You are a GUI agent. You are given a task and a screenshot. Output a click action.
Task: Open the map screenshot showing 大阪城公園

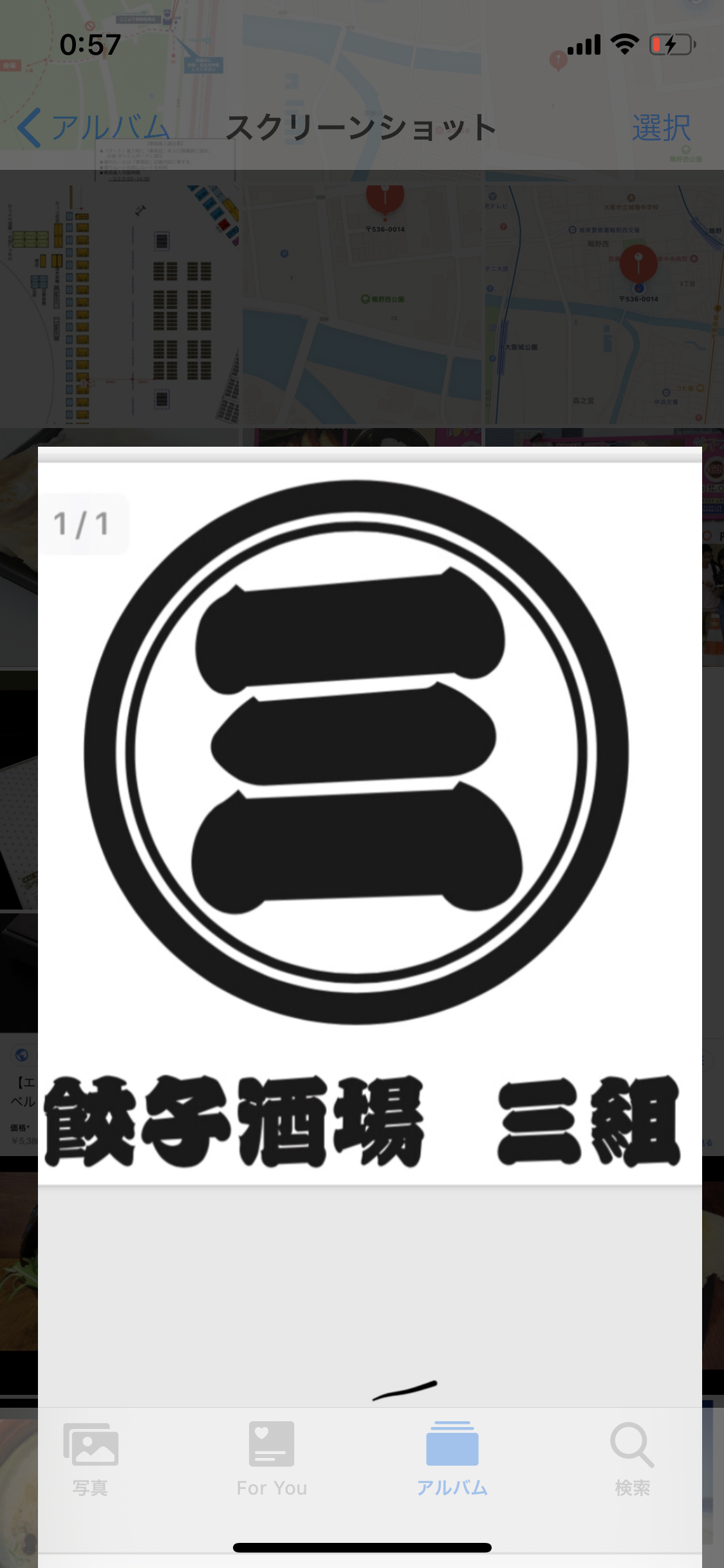tap(604, 305)
